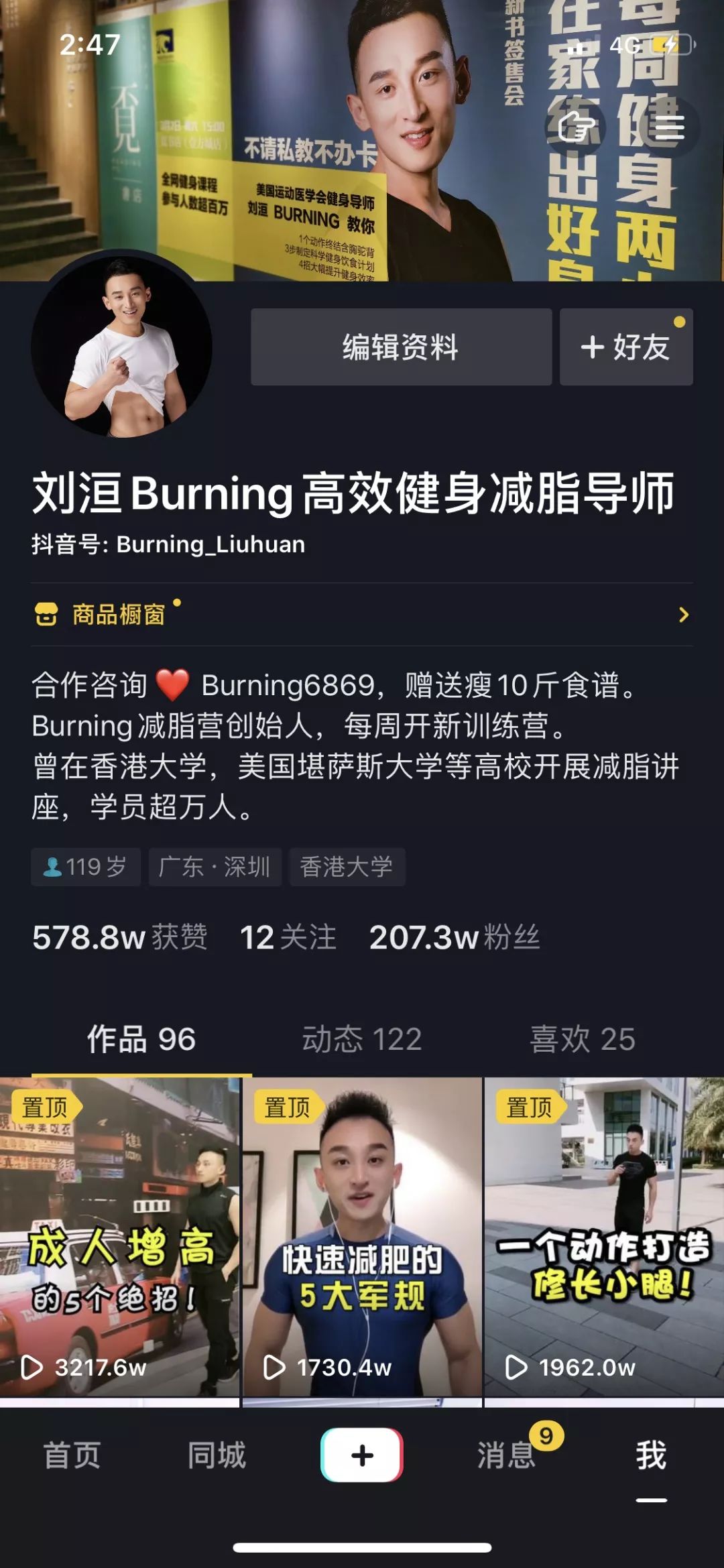The image size is (724, 1568).
Task: Go to 首页 home tab
Action: [72, 1455]
